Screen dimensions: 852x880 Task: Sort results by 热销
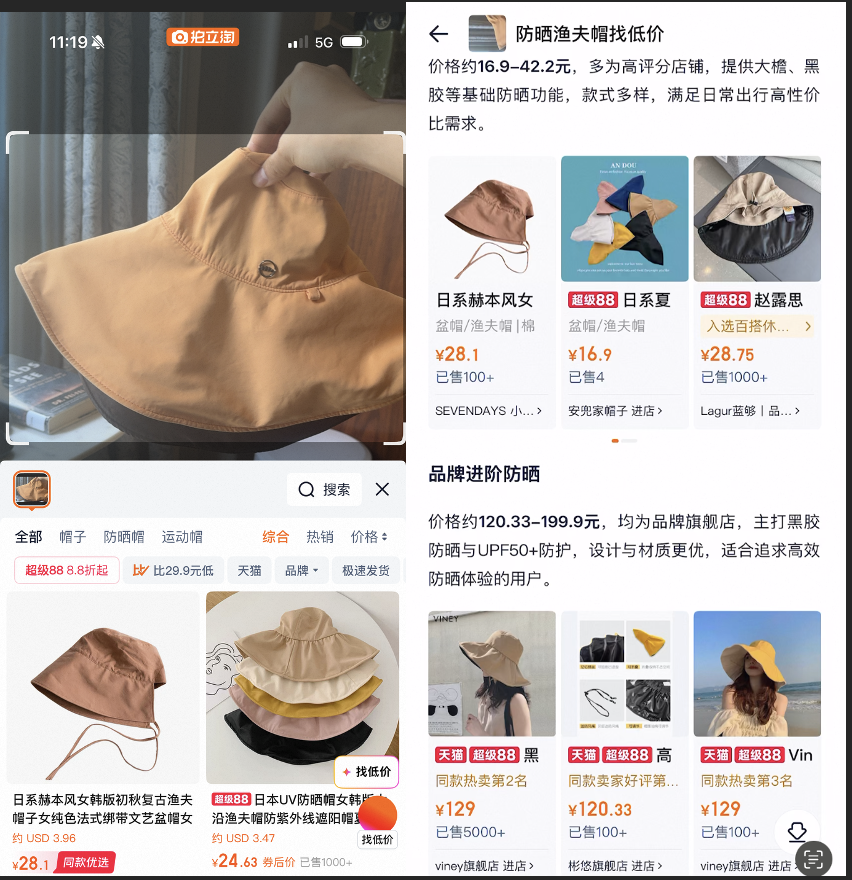point(320,537)
